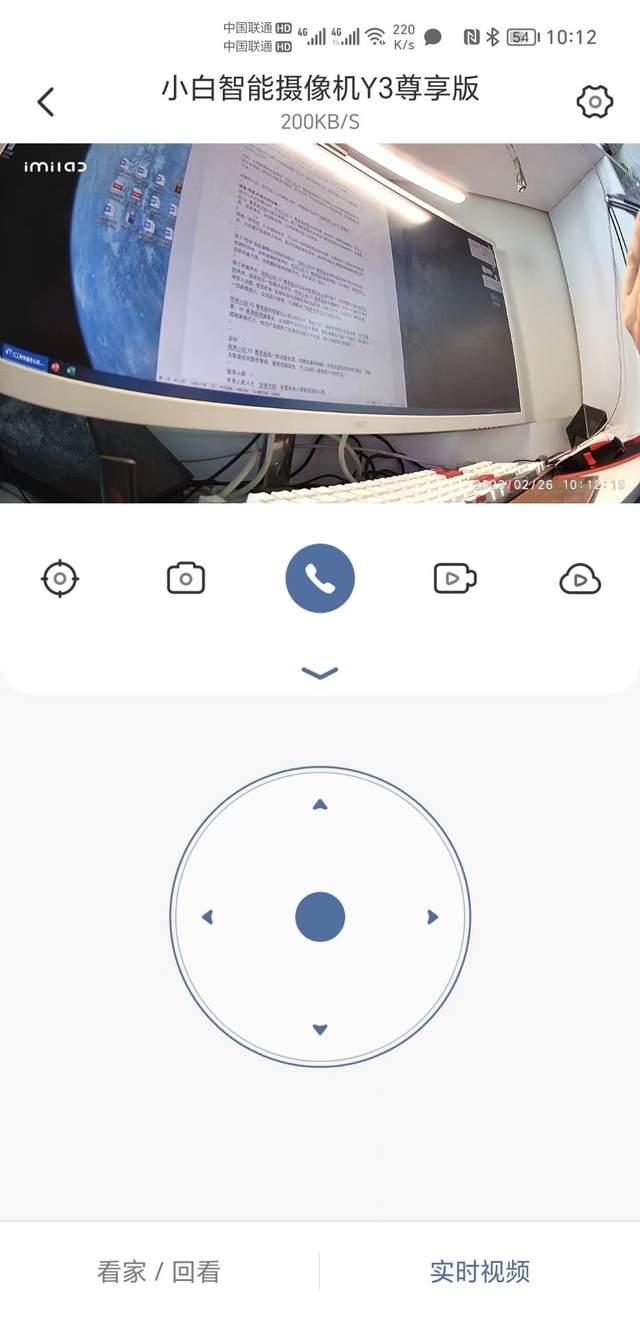Switch to the 看家 / 回看 tab
Screen dimensions: 640x1320
click(x=159, y=1272)
